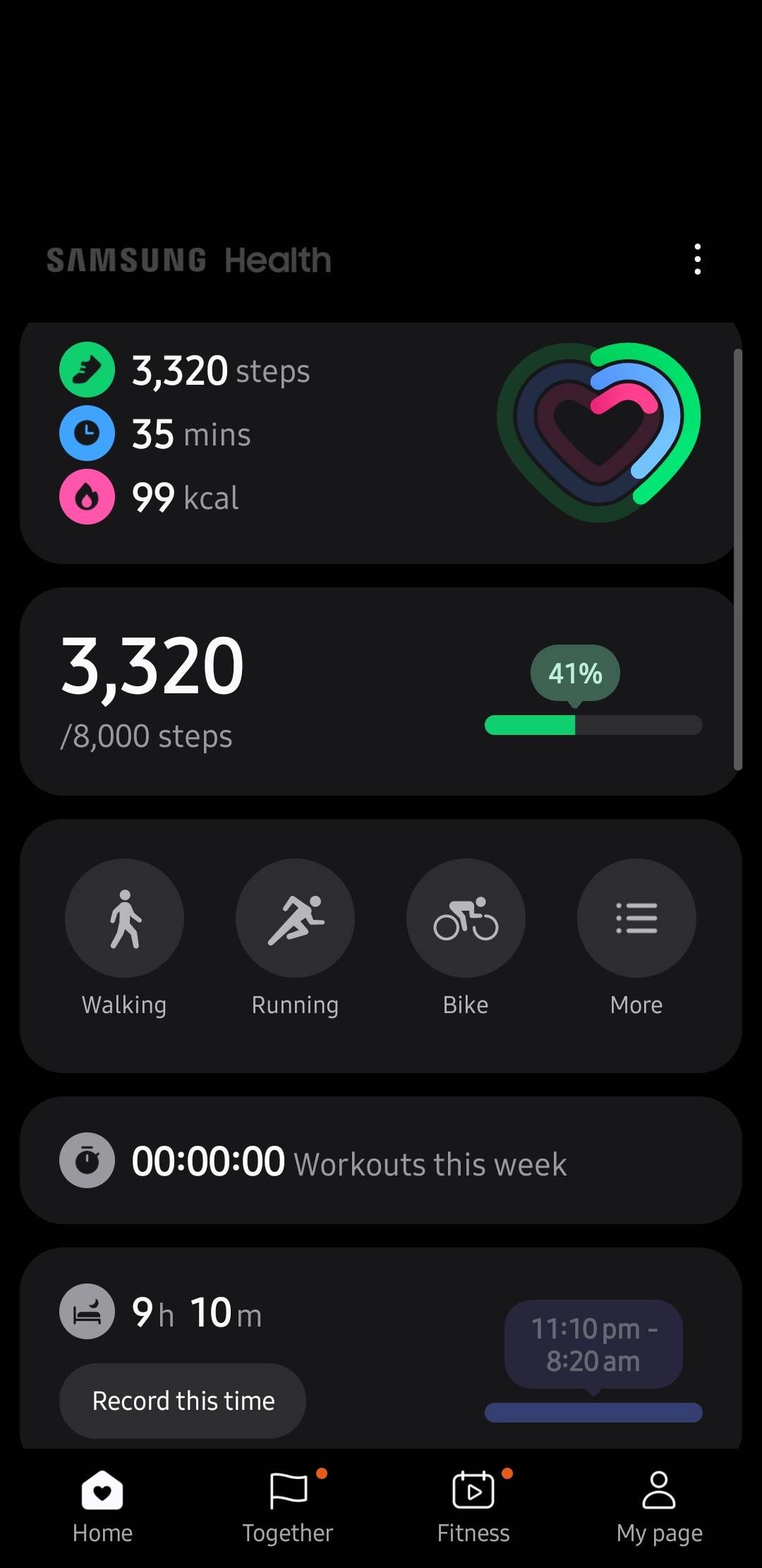762x1568 pixels.
Task: Open the sleep time bubble showing 11:10 pm
Action: (593, 1343)
